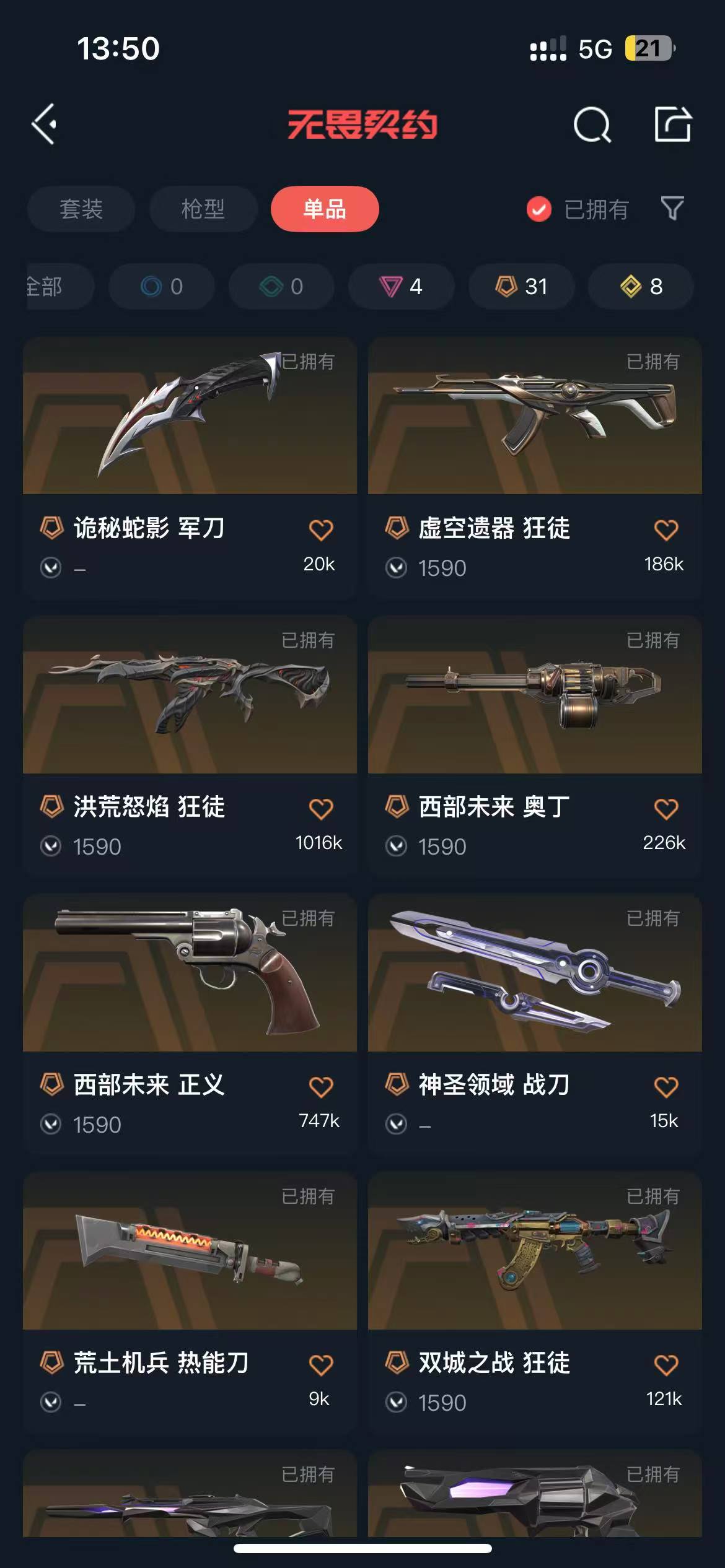This screenshot has width=725, height=1568.
Task: Switch to the 枪型 tab
Action: (203, 209)
